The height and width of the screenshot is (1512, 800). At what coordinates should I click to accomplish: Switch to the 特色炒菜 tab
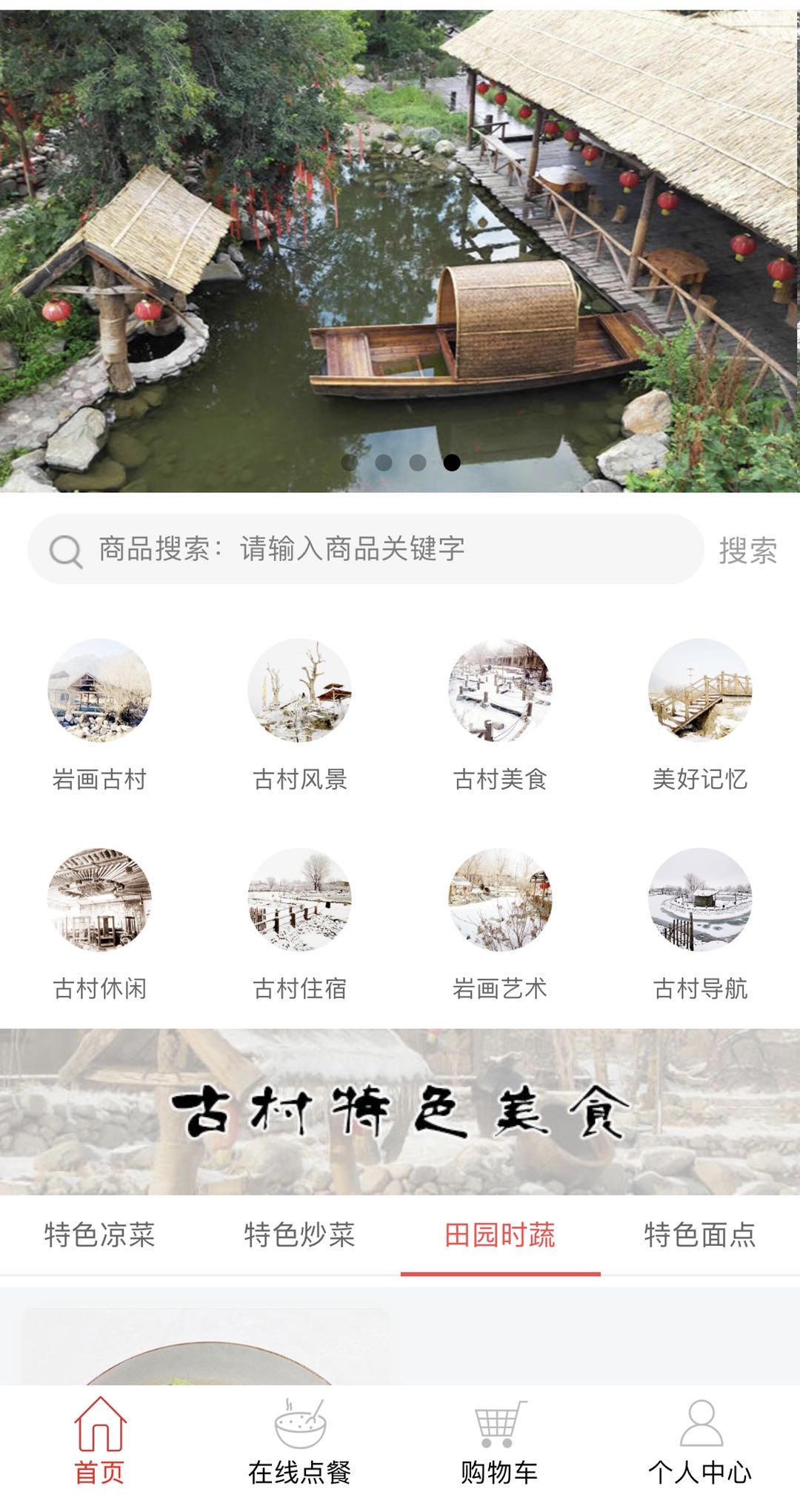(300, 1236)
